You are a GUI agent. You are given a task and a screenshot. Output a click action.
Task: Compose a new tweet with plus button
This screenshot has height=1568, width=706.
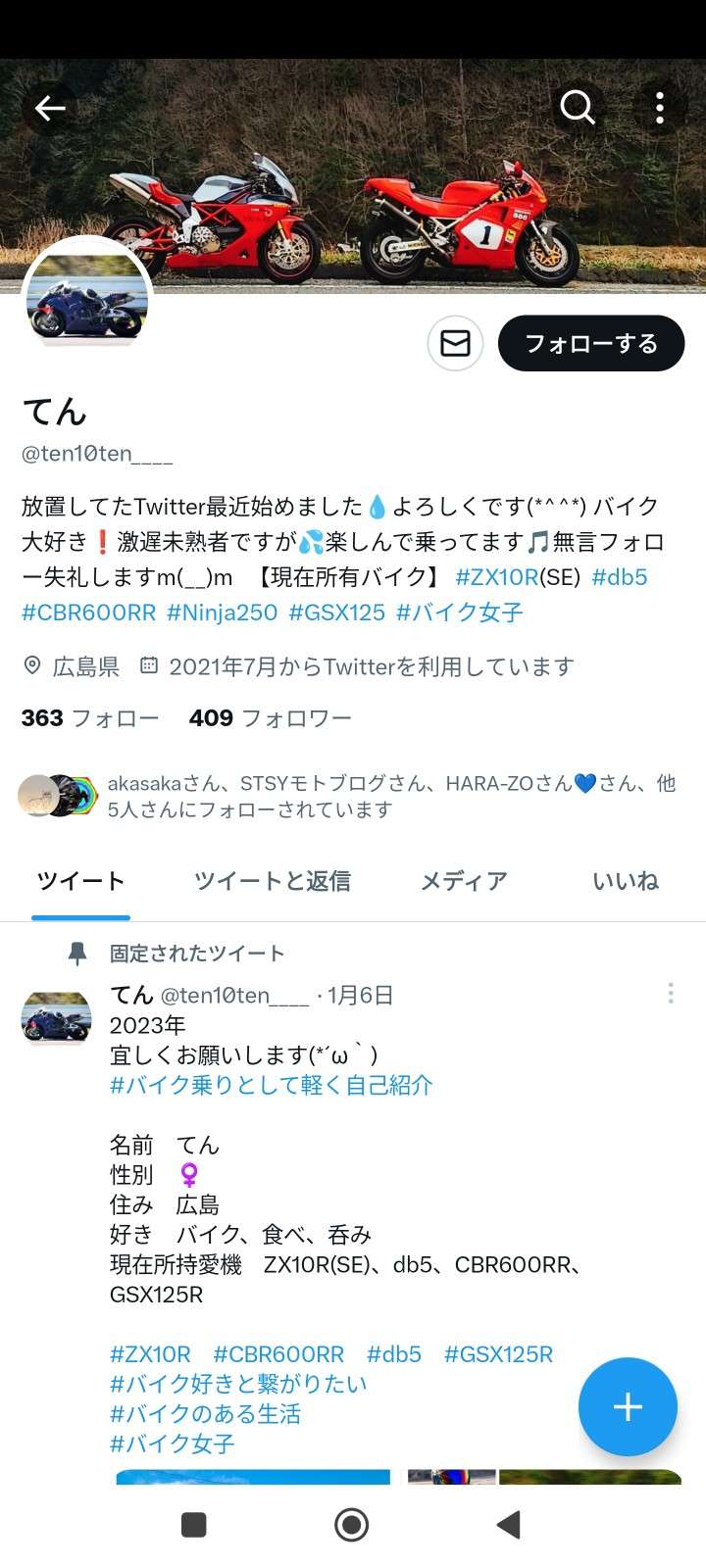[628, 1407]
